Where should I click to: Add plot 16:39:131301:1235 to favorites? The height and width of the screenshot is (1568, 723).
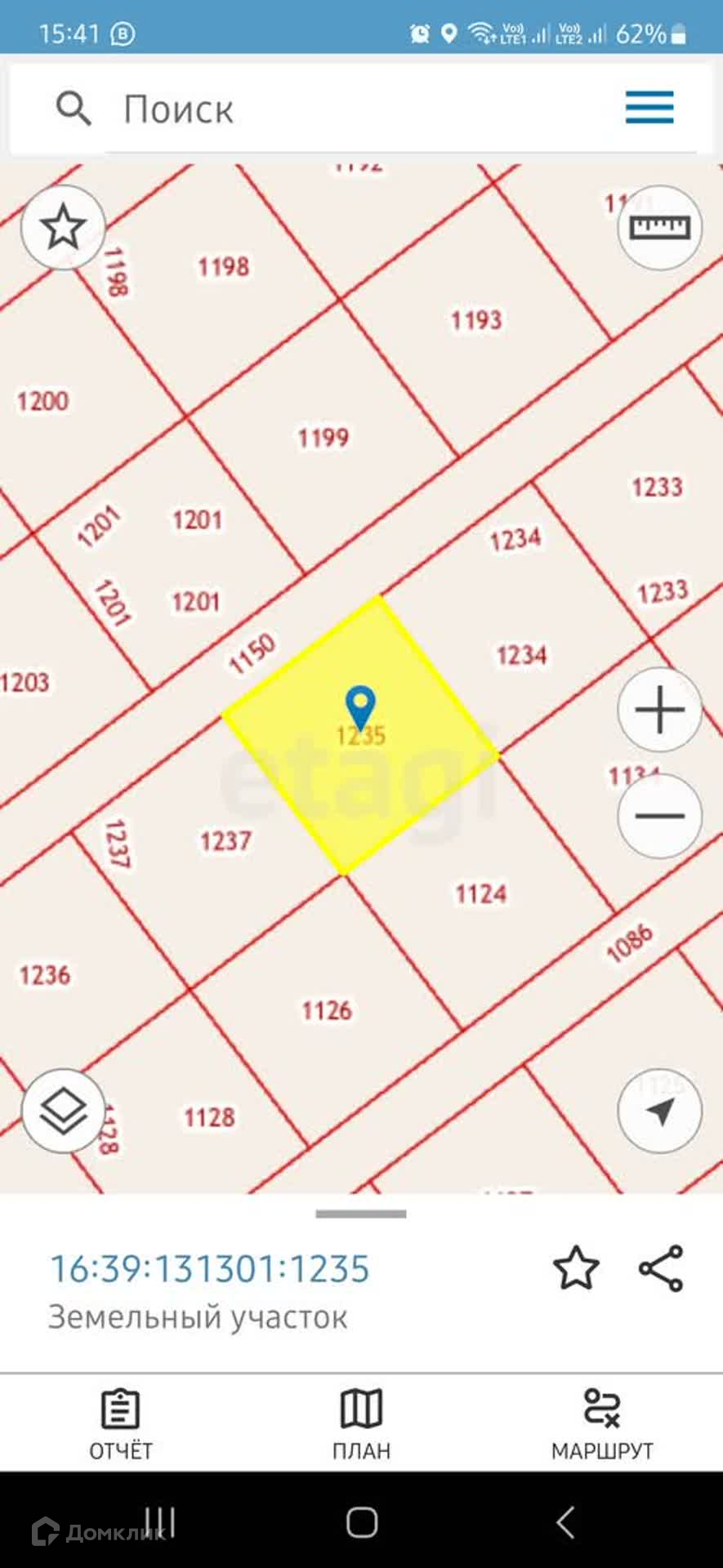click(x=576, y=1267)
